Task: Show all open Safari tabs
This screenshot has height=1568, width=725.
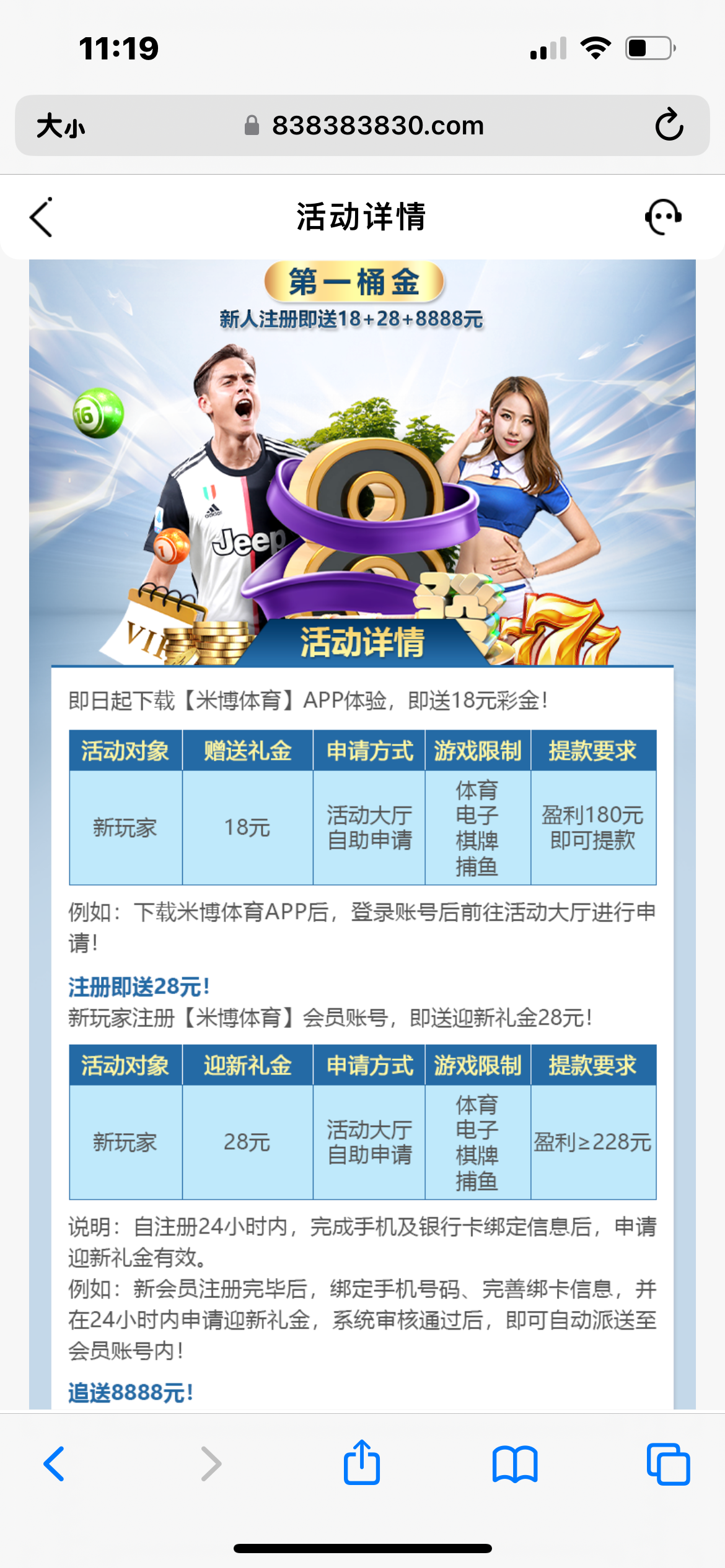Action: click(668, 1464)
